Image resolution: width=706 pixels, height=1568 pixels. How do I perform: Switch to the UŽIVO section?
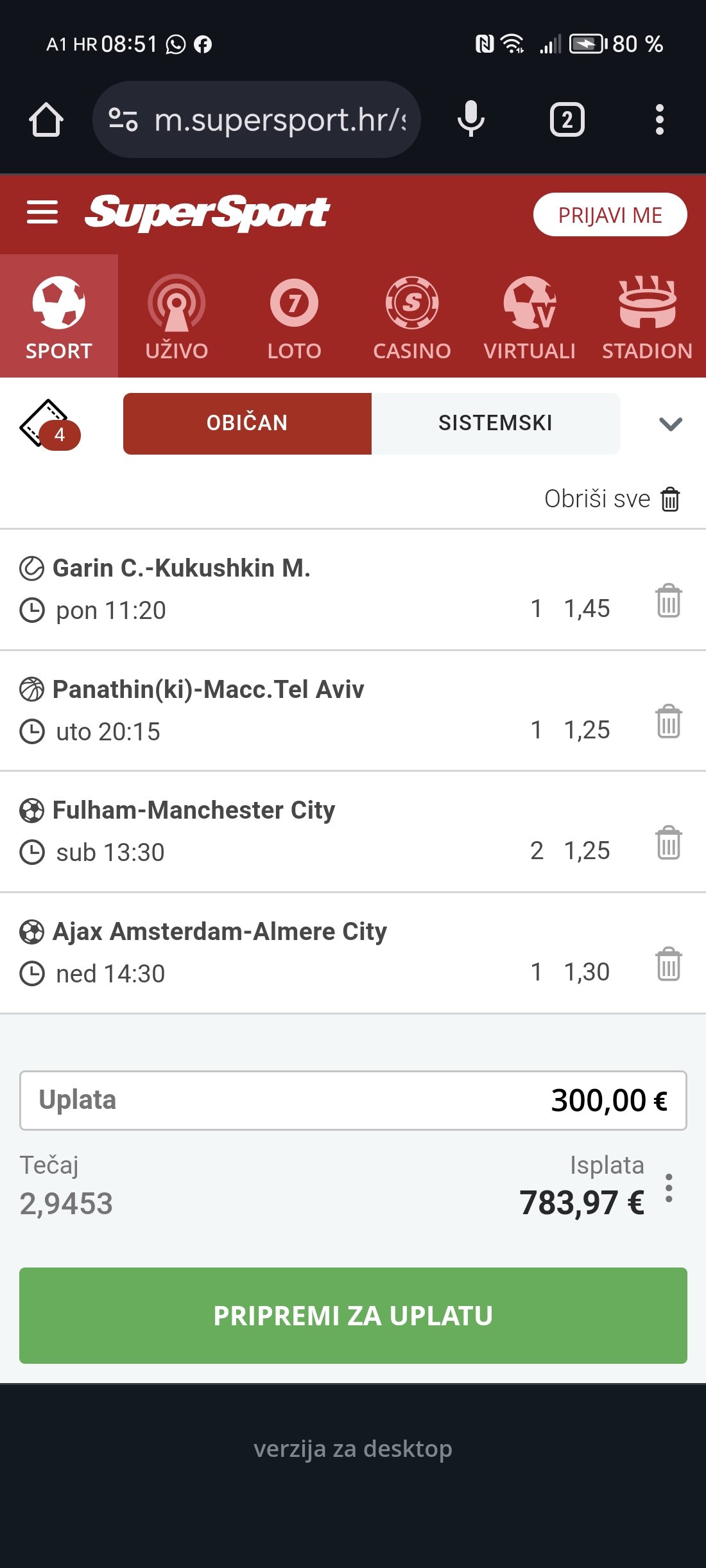click(176, 317)
